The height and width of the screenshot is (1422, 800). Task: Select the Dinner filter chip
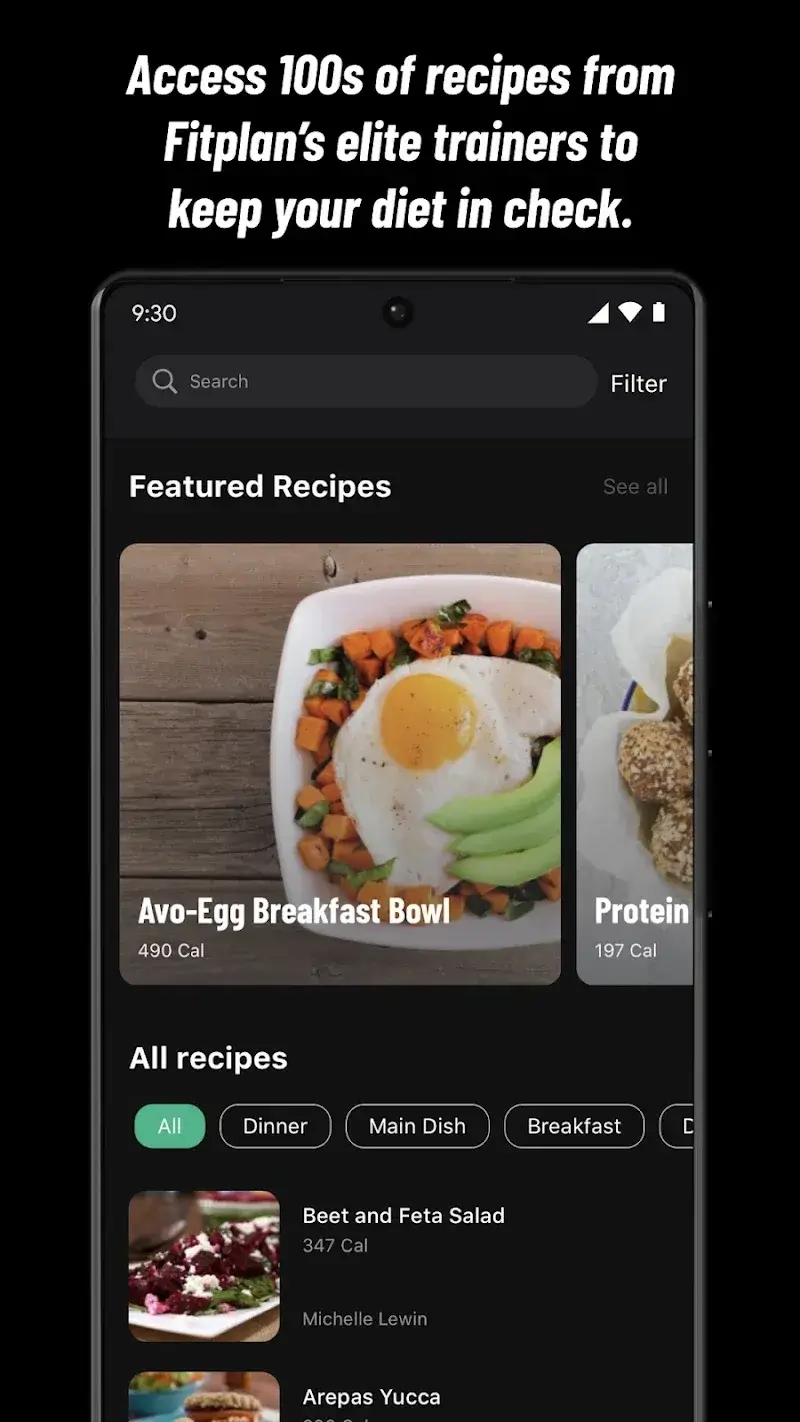click(275, 1126)
